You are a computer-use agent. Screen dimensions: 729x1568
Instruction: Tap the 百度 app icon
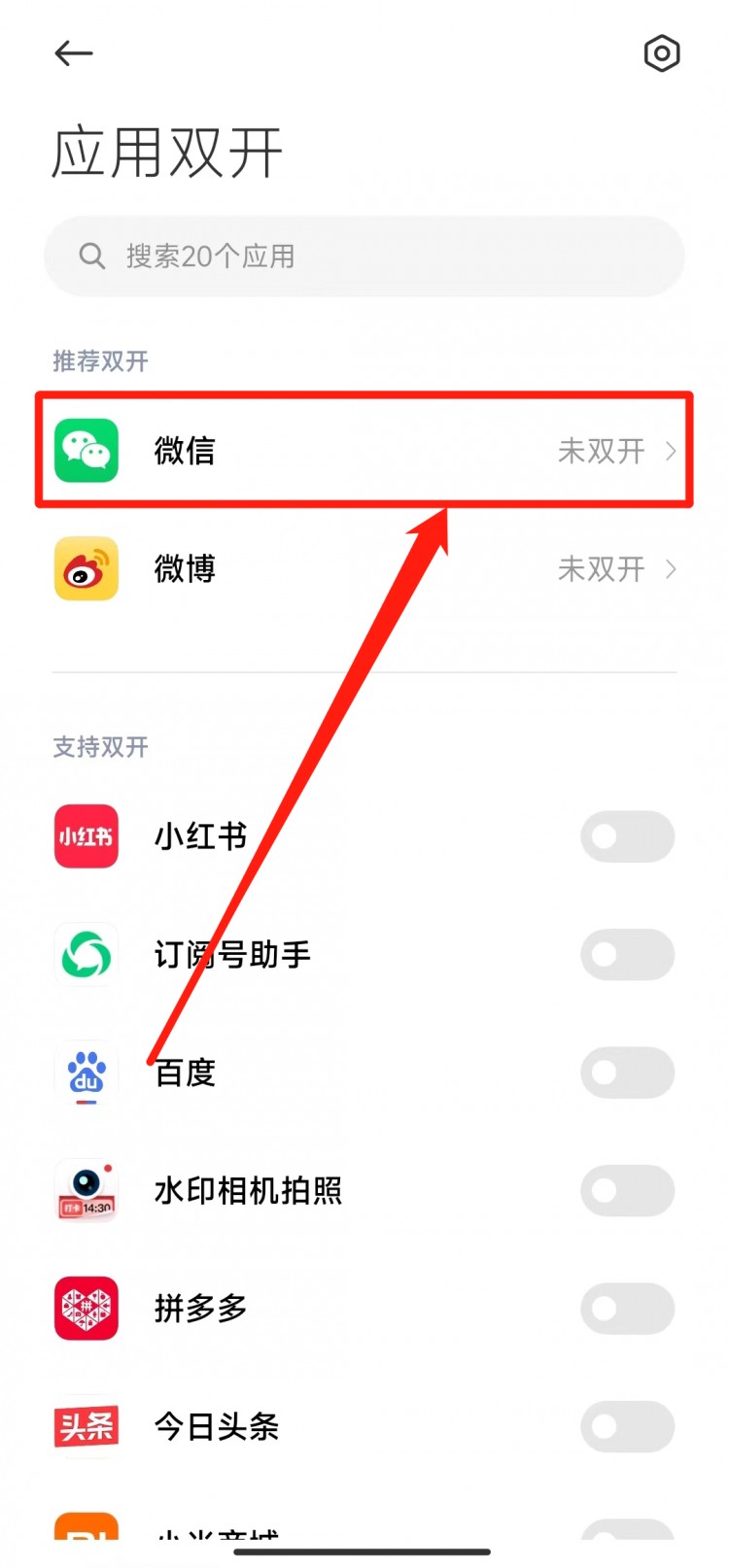(86, 1073)
